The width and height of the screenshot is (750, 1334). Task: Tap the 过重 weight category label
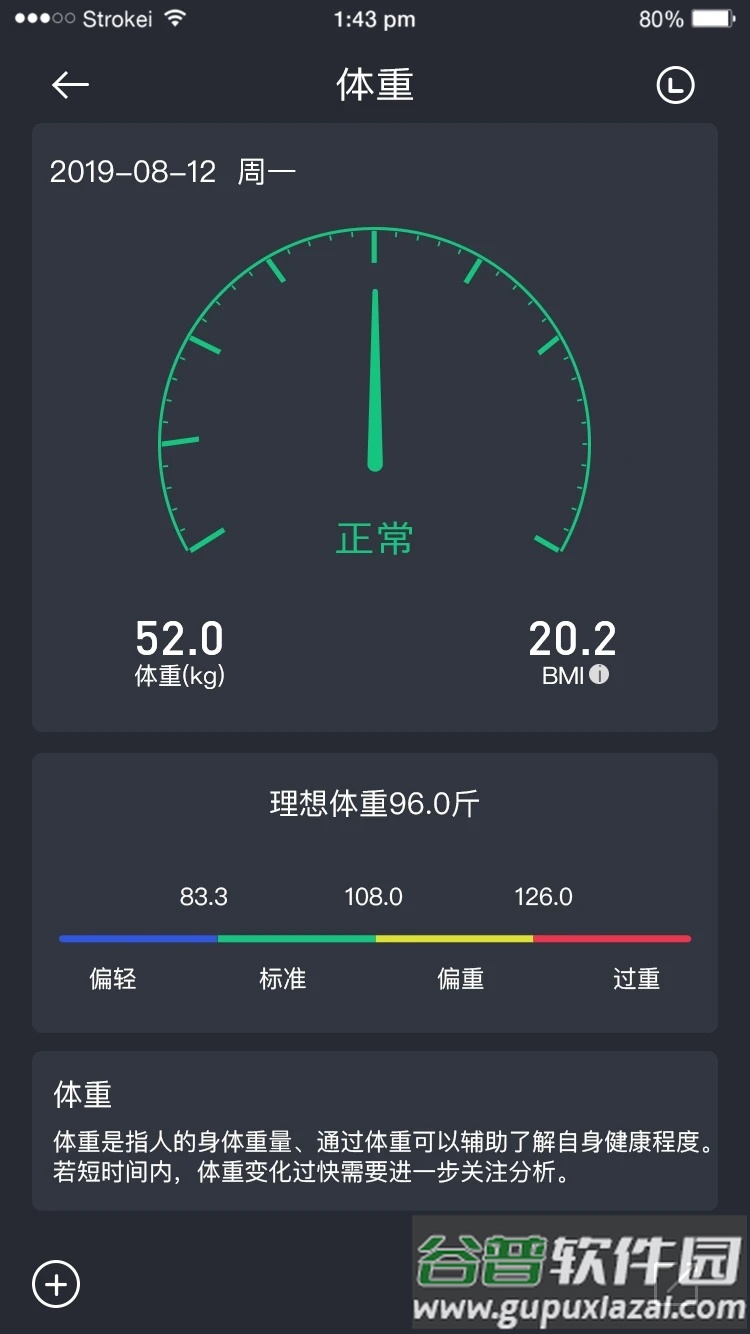[636, 979]
